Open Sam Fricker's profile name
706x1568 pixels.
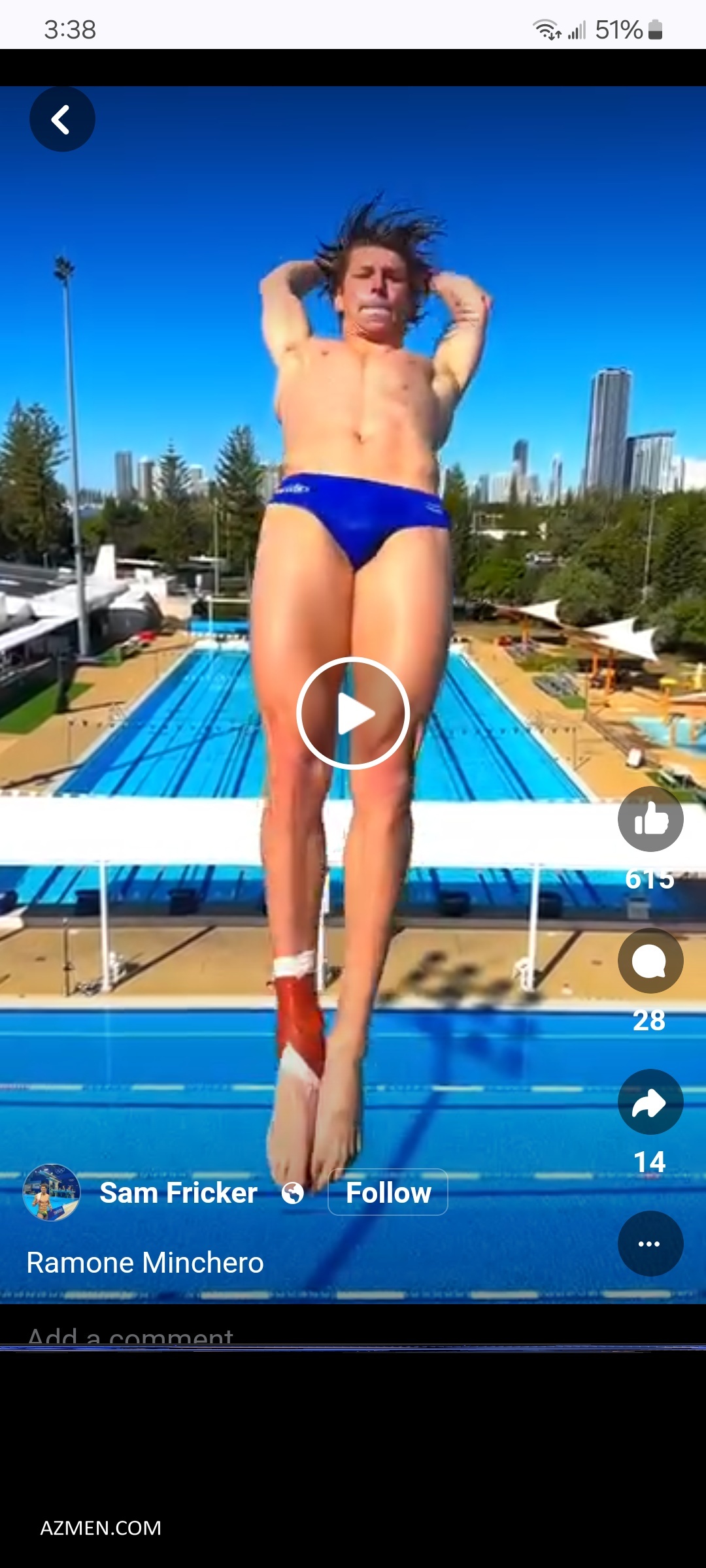[178, 1193]
